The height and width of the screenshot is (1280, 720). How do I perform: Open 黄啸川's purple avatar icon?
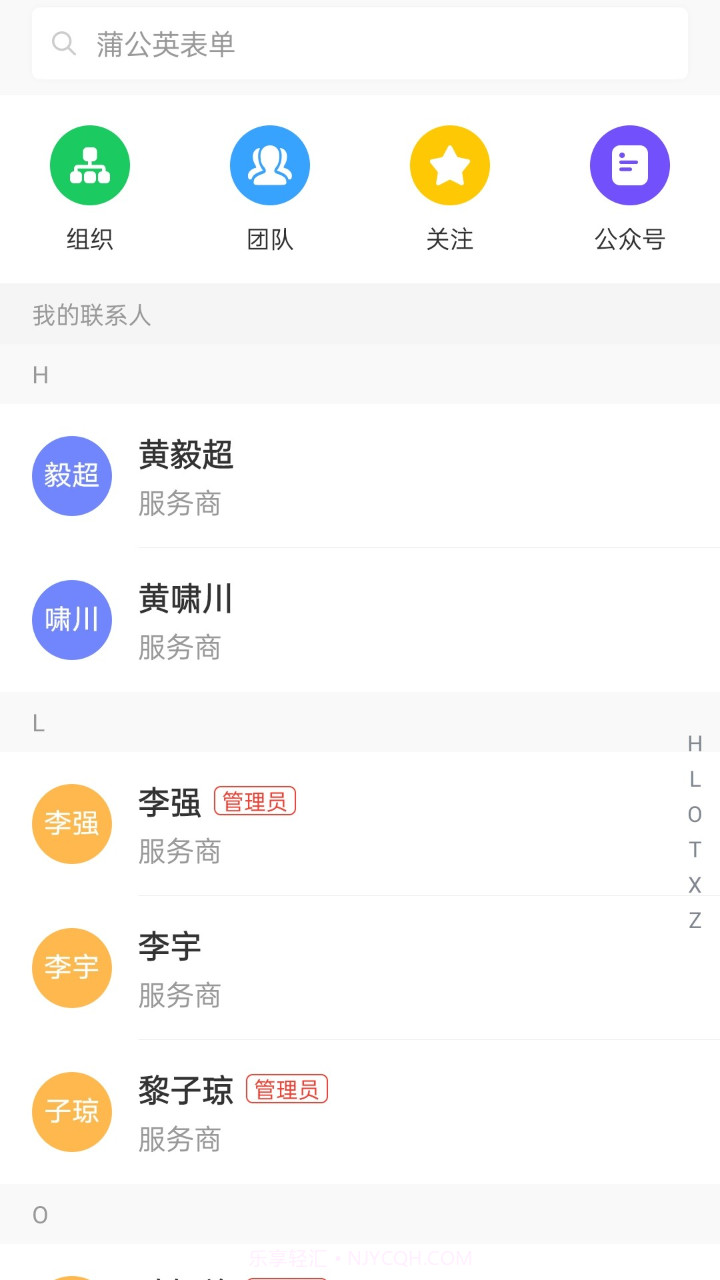coord(72,620)
